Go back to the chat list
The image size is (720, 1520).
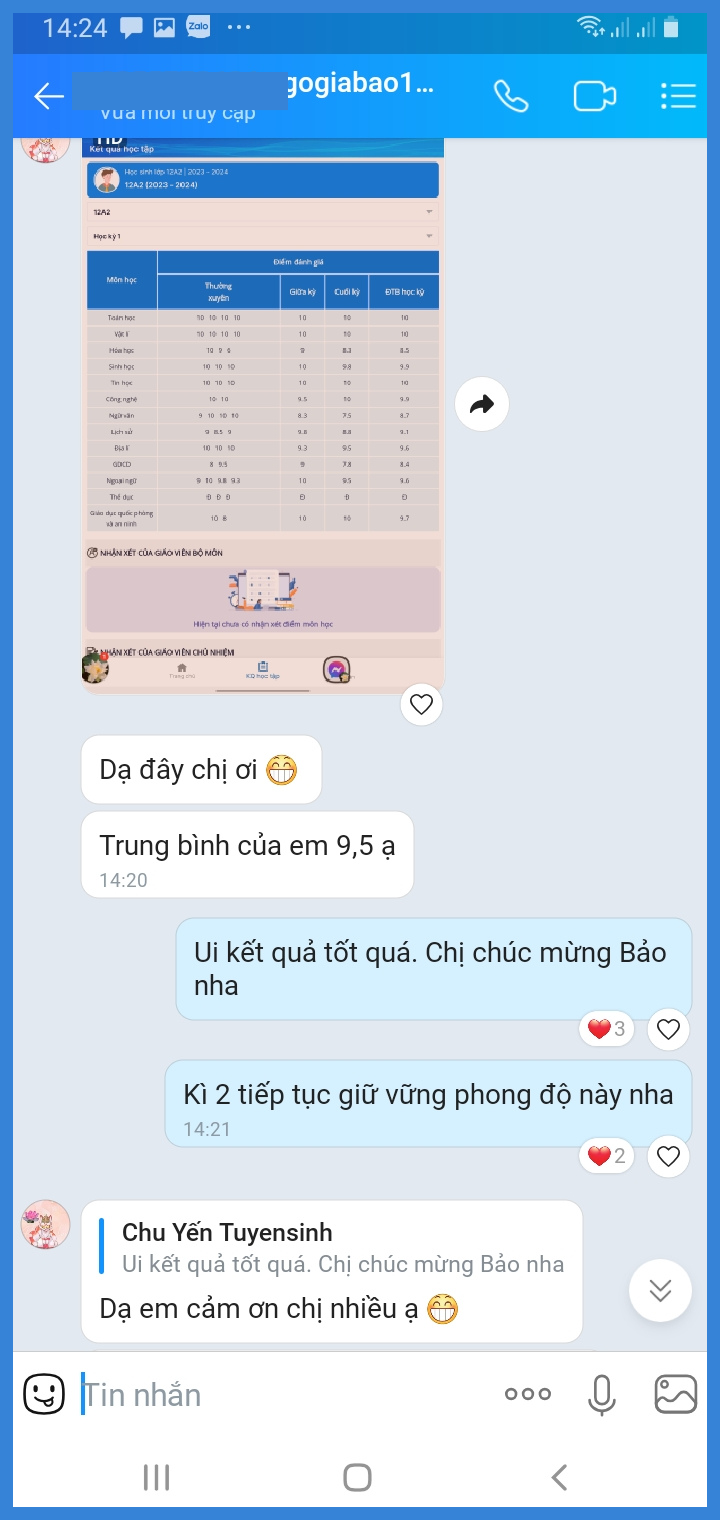tap(48, 96)
